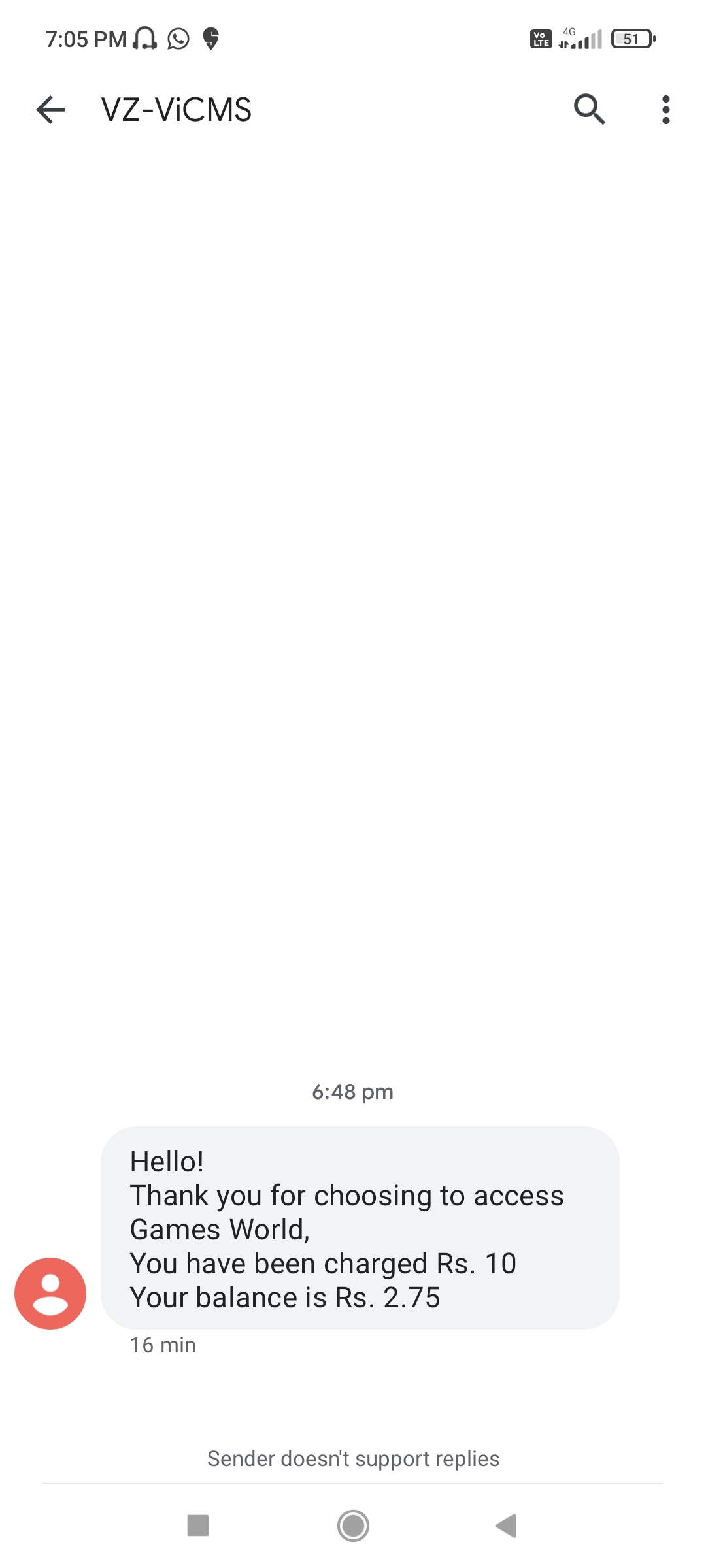Open recent apps with the square button

pyautogui.click(x=198, y=1526)
